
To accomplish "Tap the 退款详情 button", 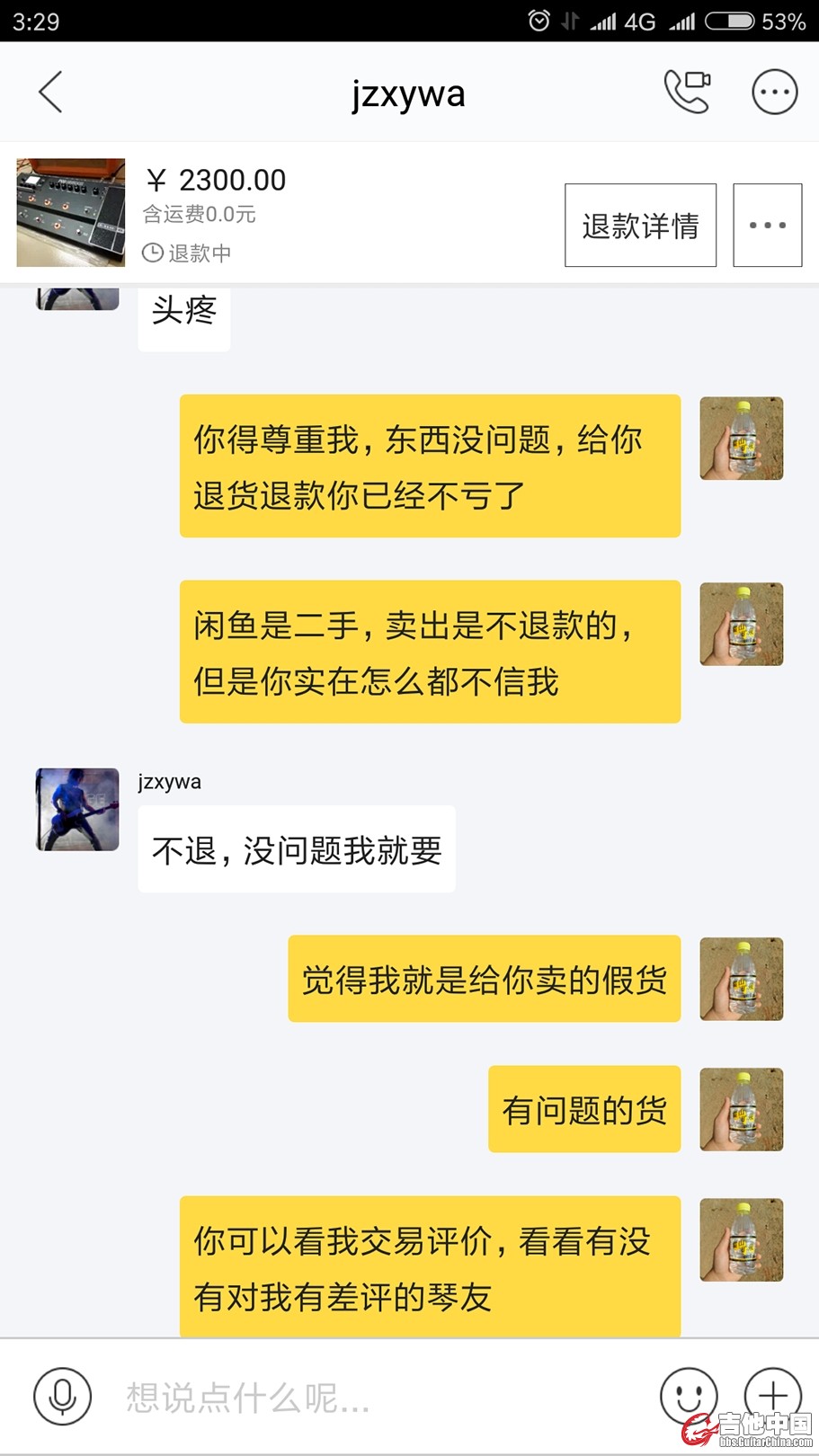I will pos(640,226).
